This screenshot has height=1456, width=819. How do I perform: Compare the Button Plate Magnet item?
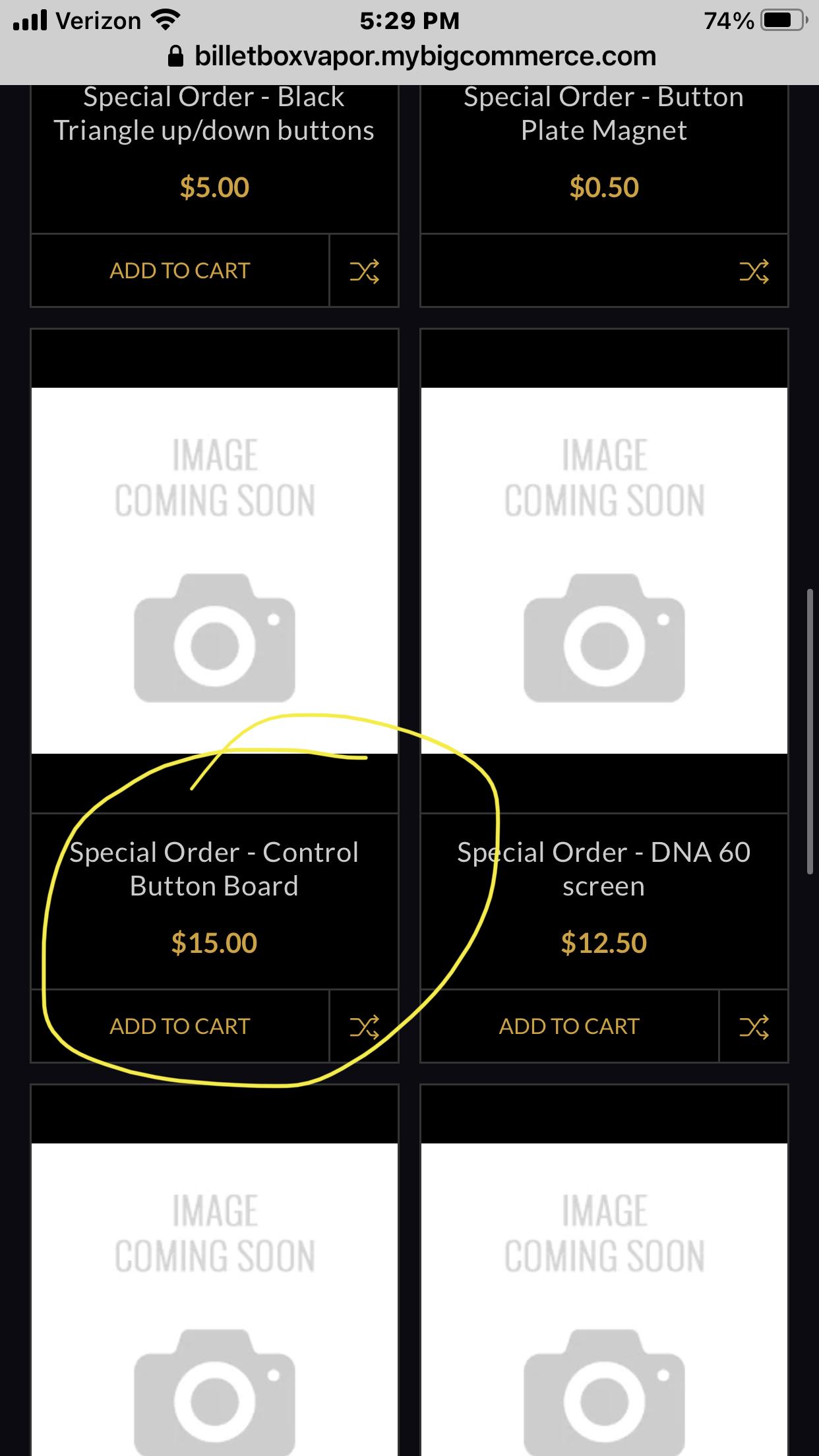(x=754, y=271)
